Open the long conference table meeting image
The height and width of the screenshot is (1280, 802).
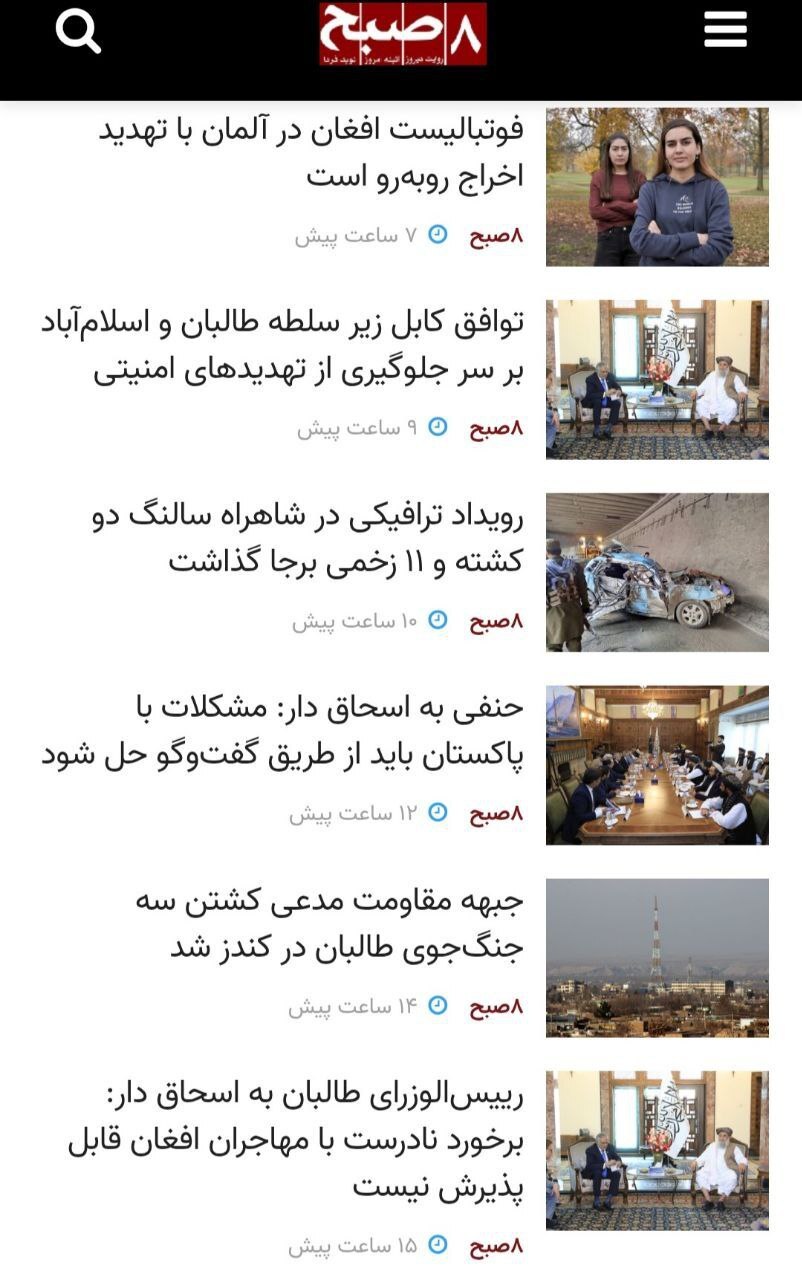657,765
